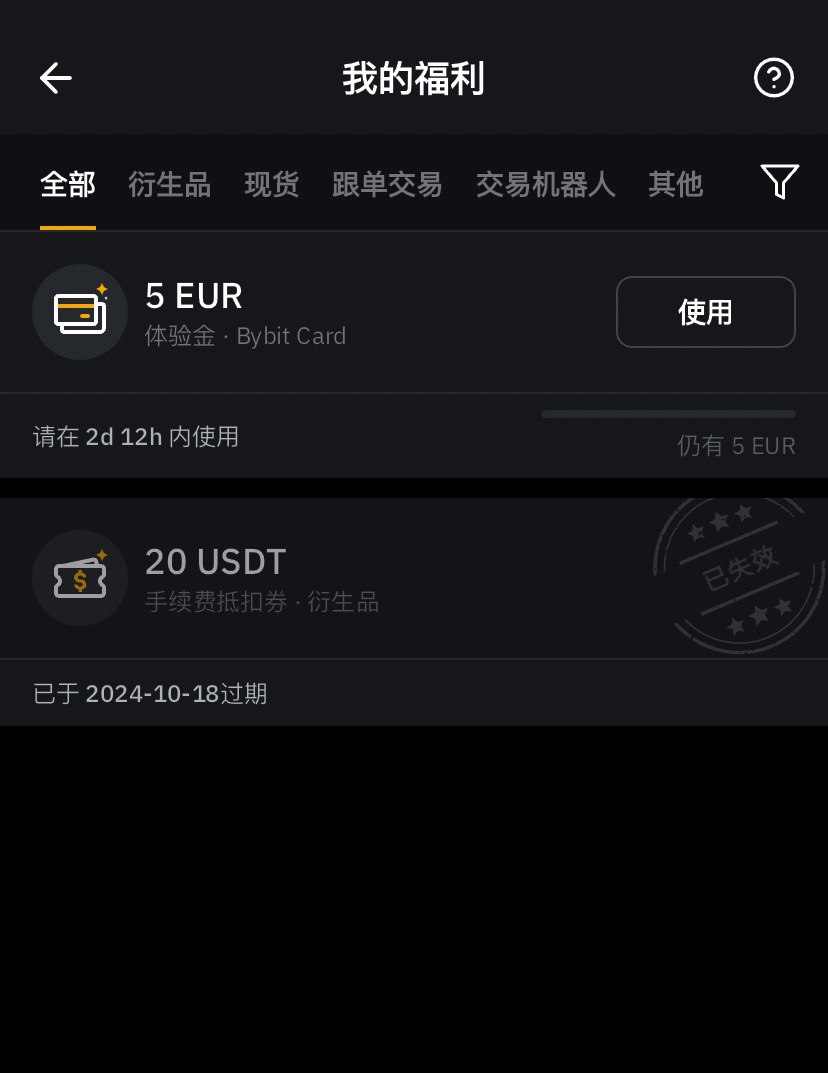The width and height of the screenshot is (828, 1073).
Task: Open the 其他 tab
Action: [x=675, y=185]
